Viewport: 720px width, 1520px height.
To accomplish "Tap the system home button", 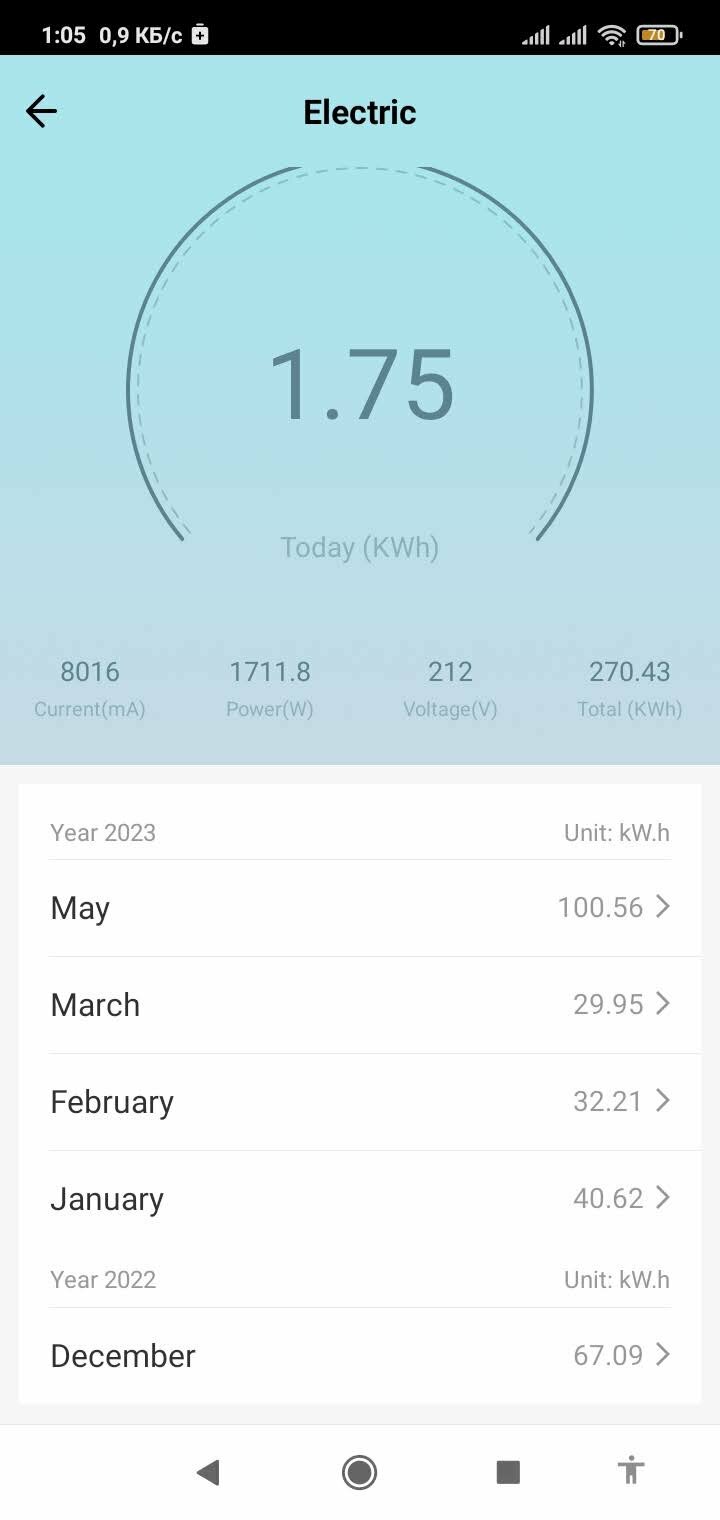I will tap(359, 1472).
